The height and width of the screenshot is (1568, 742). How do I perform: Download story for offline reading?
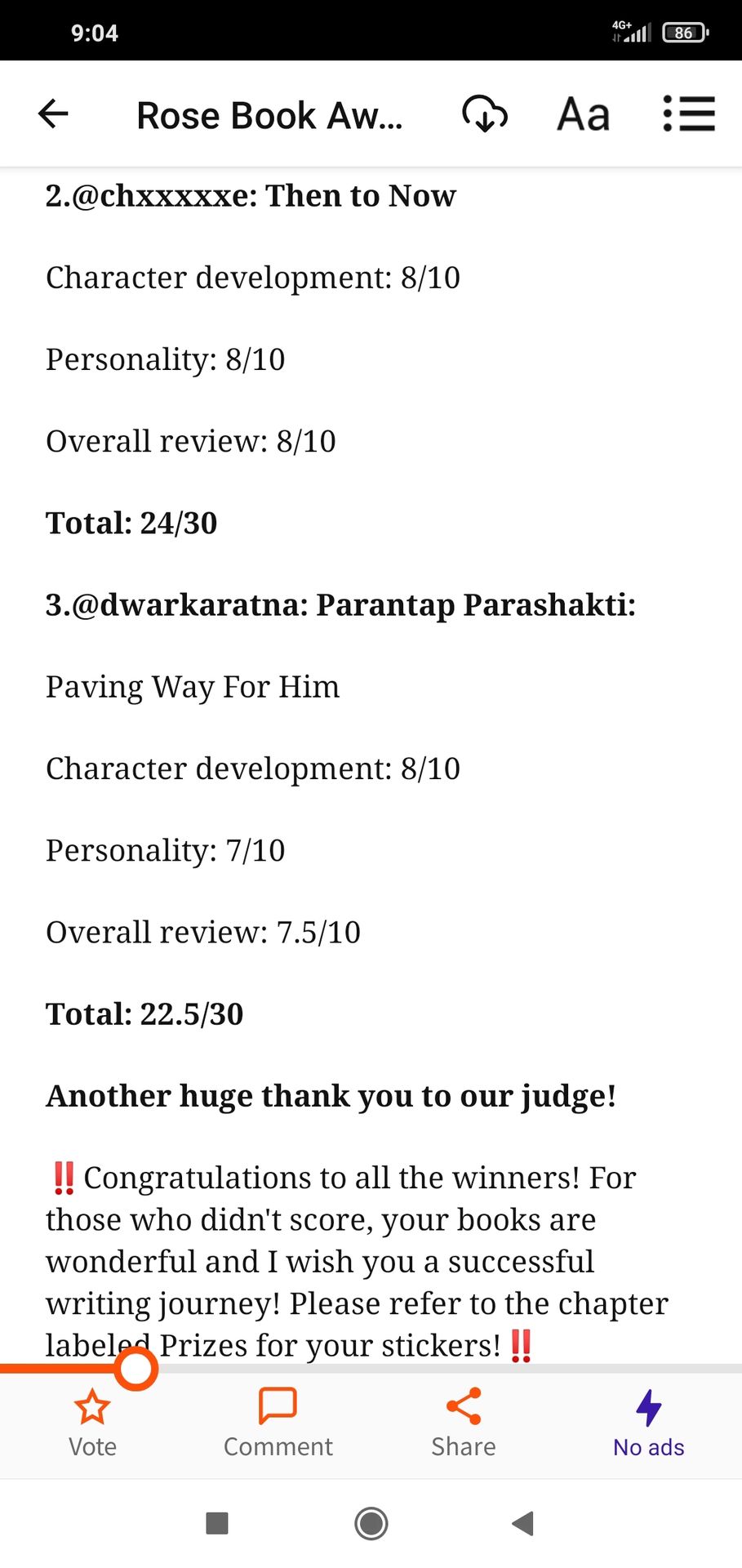(485, 114)
